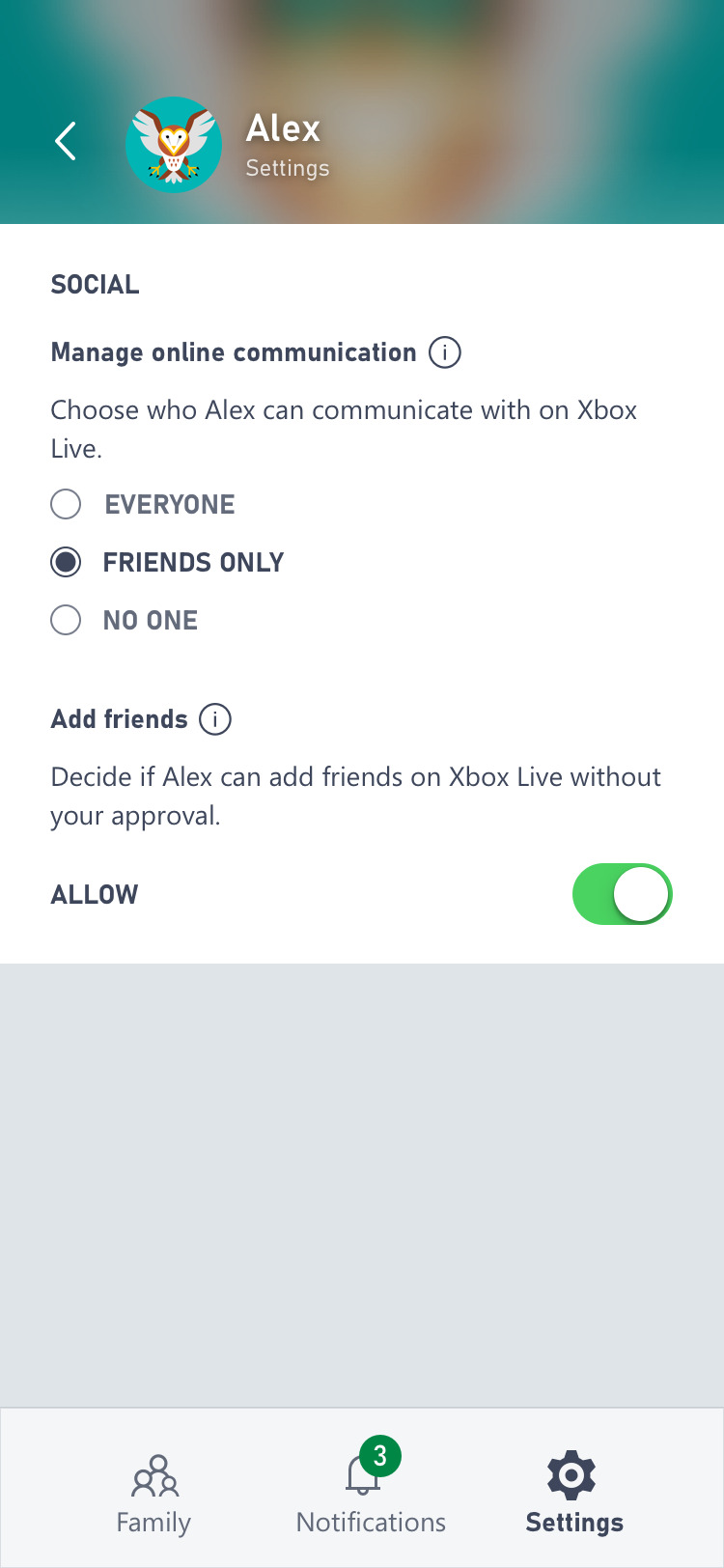Viewport: 724px width, 1568px height.
Task: Open the Notifications tab
Action: (x=371, y=1493)
